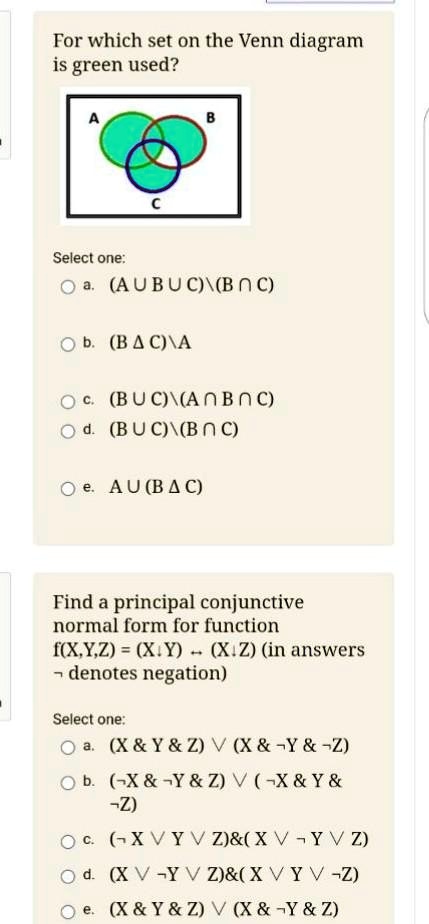429x924 pixels.
Task: Select (¬X ∨ Y ∨ Z)&(X ∨ ¬Y ∨ Z)
Action: click(x=68, y=840)
